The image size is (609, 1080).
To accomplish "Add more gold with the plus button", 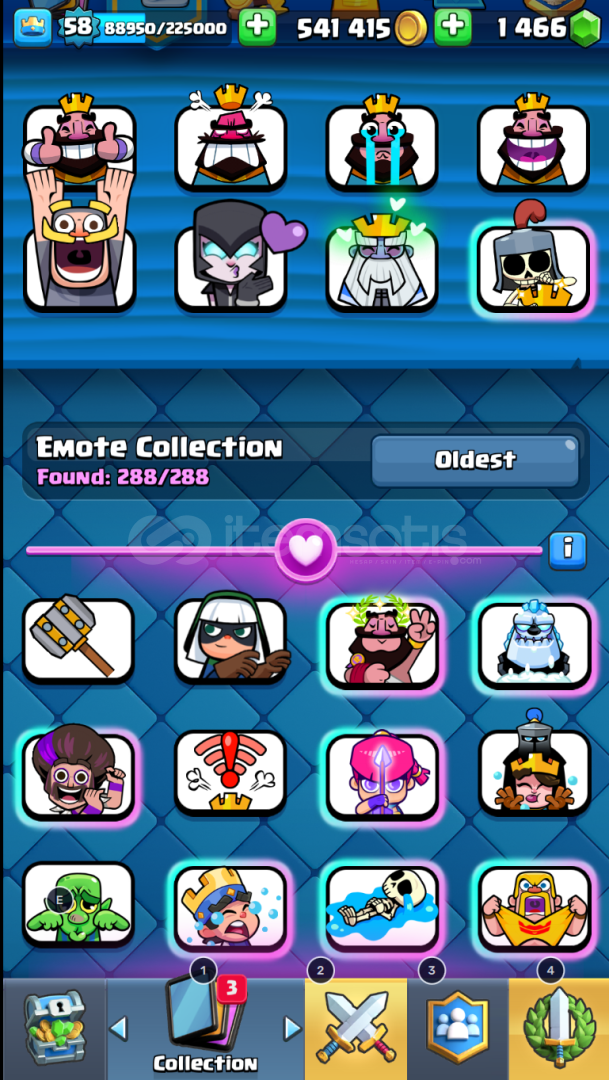I will (453, 28).
